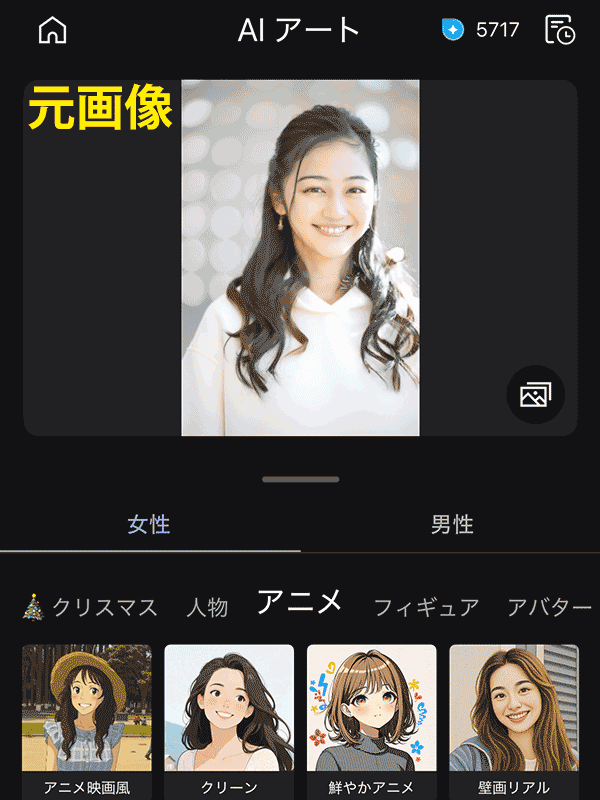Choose a different photo from gallery

(535, 394)
